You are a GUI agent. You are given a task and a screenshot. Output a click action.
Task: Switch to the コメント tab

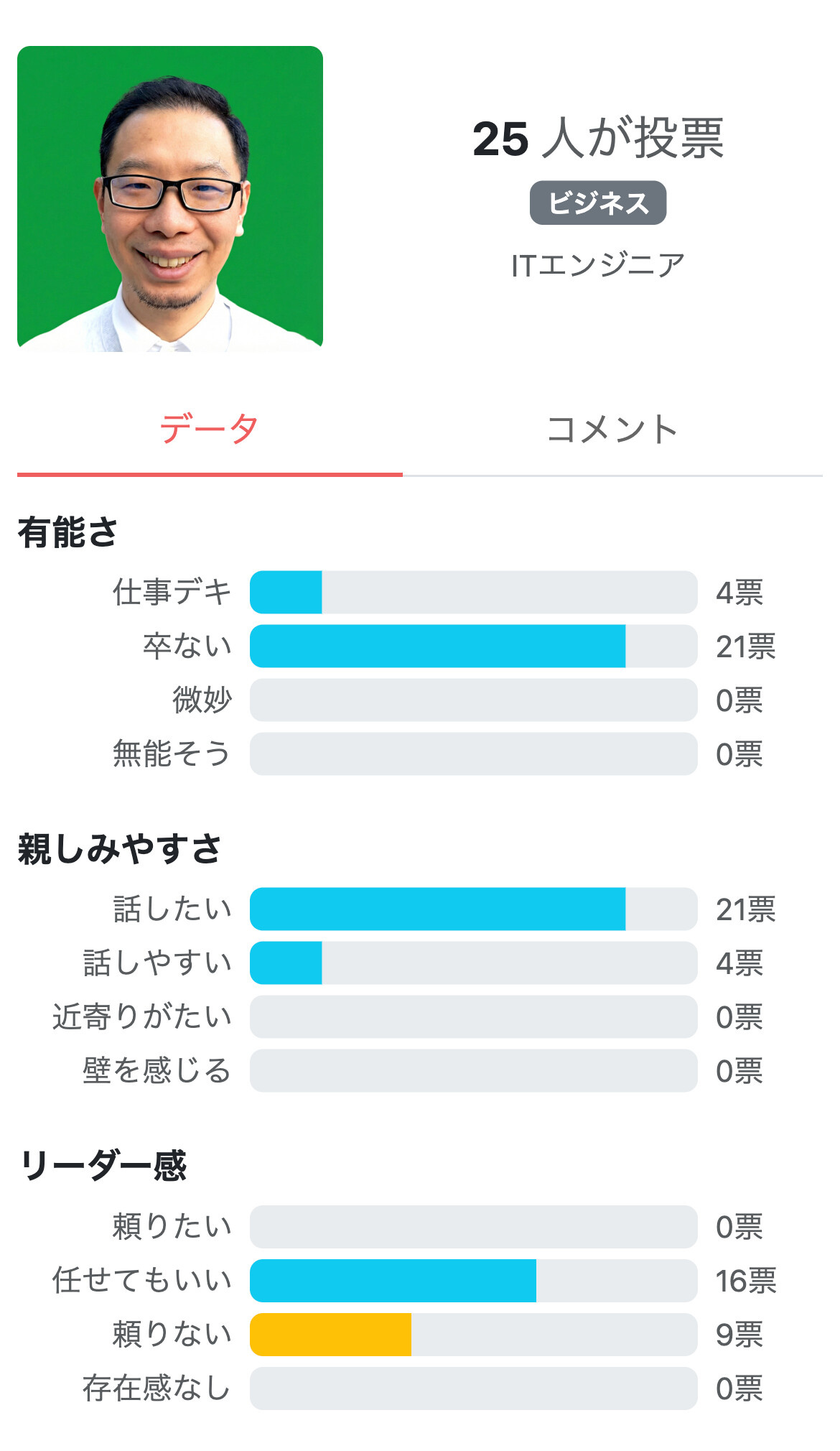click(611, 429)
